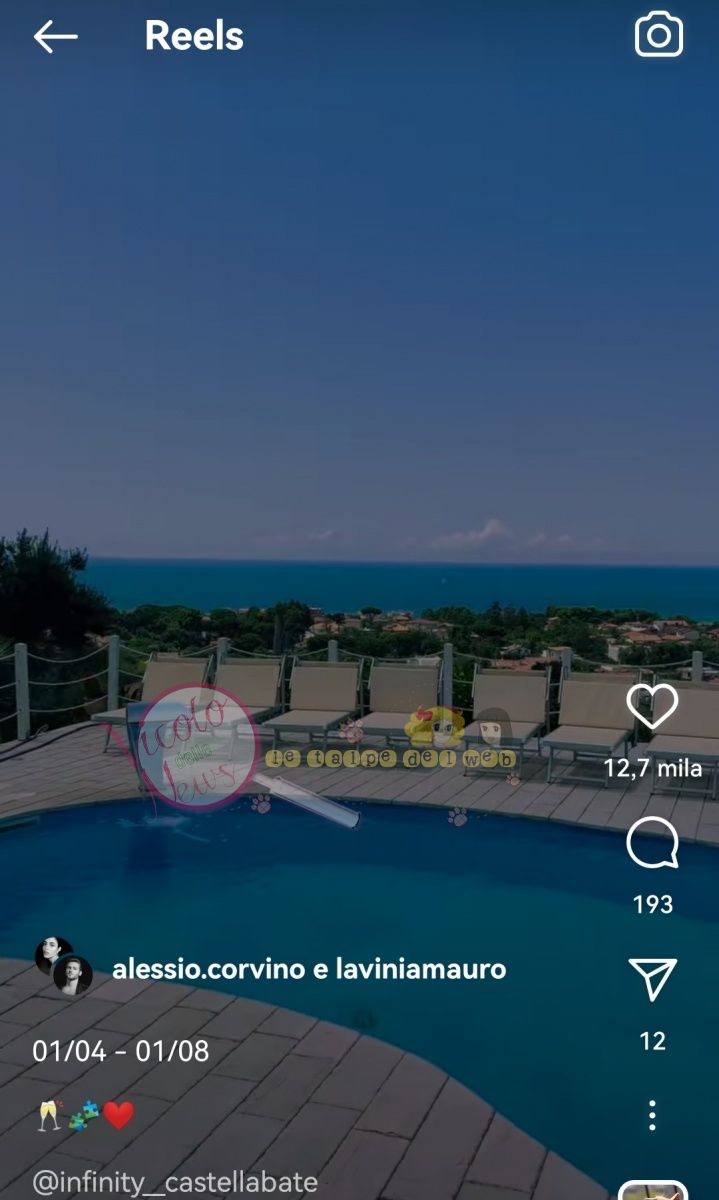Open the @infinity_castellabate mention
The height and width of the screenshot is (1200, 719).
175,1182
